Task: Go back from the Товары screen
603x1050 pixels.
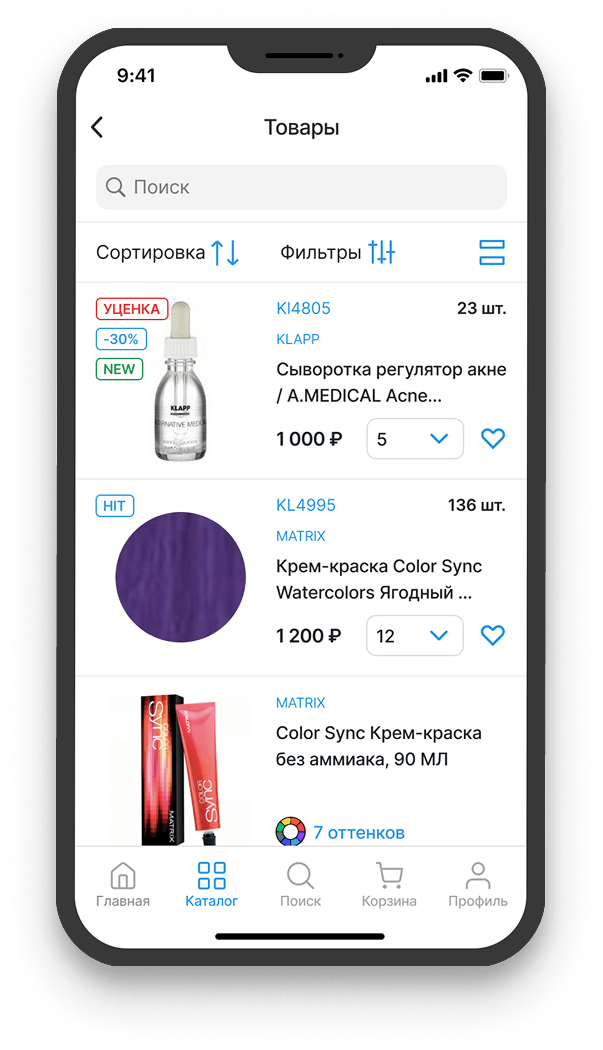Action: (x=97, y=128)
